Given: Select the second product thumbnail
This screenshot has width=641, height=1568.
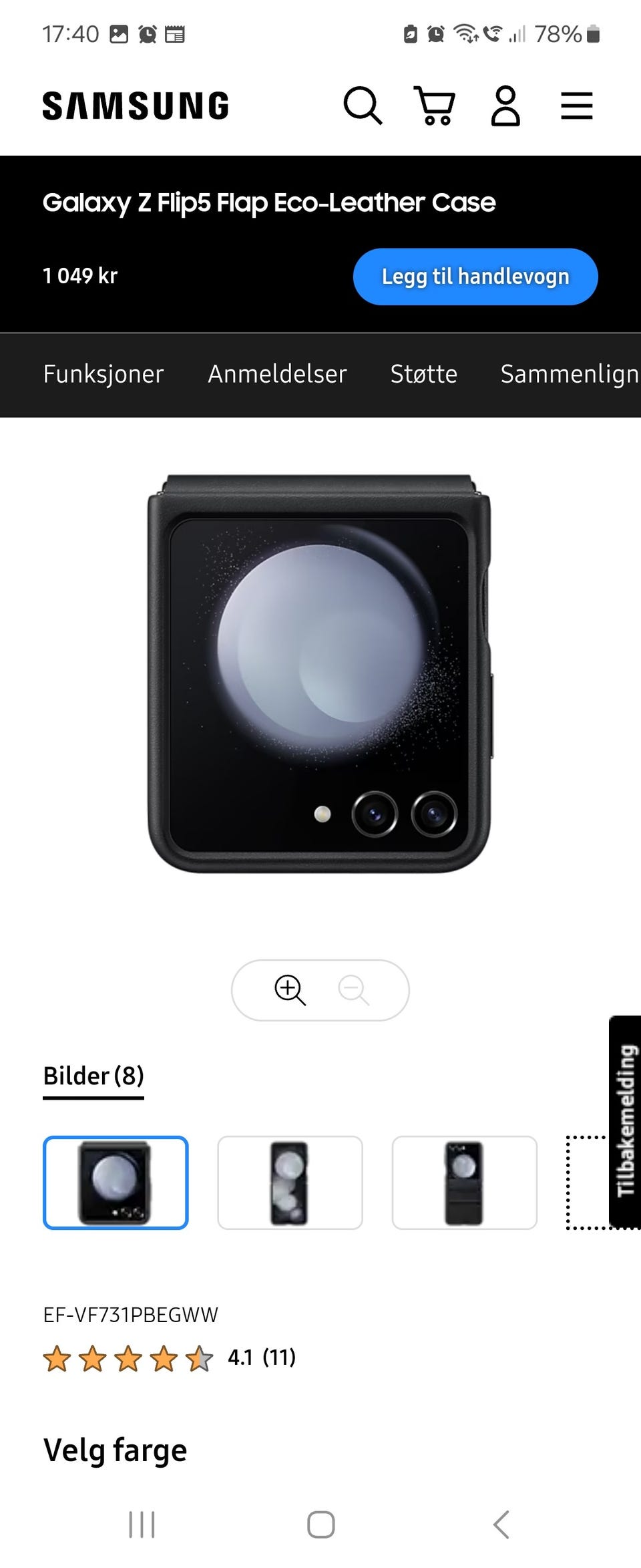Looking at the screenshot, I should tap(290, 1183).
